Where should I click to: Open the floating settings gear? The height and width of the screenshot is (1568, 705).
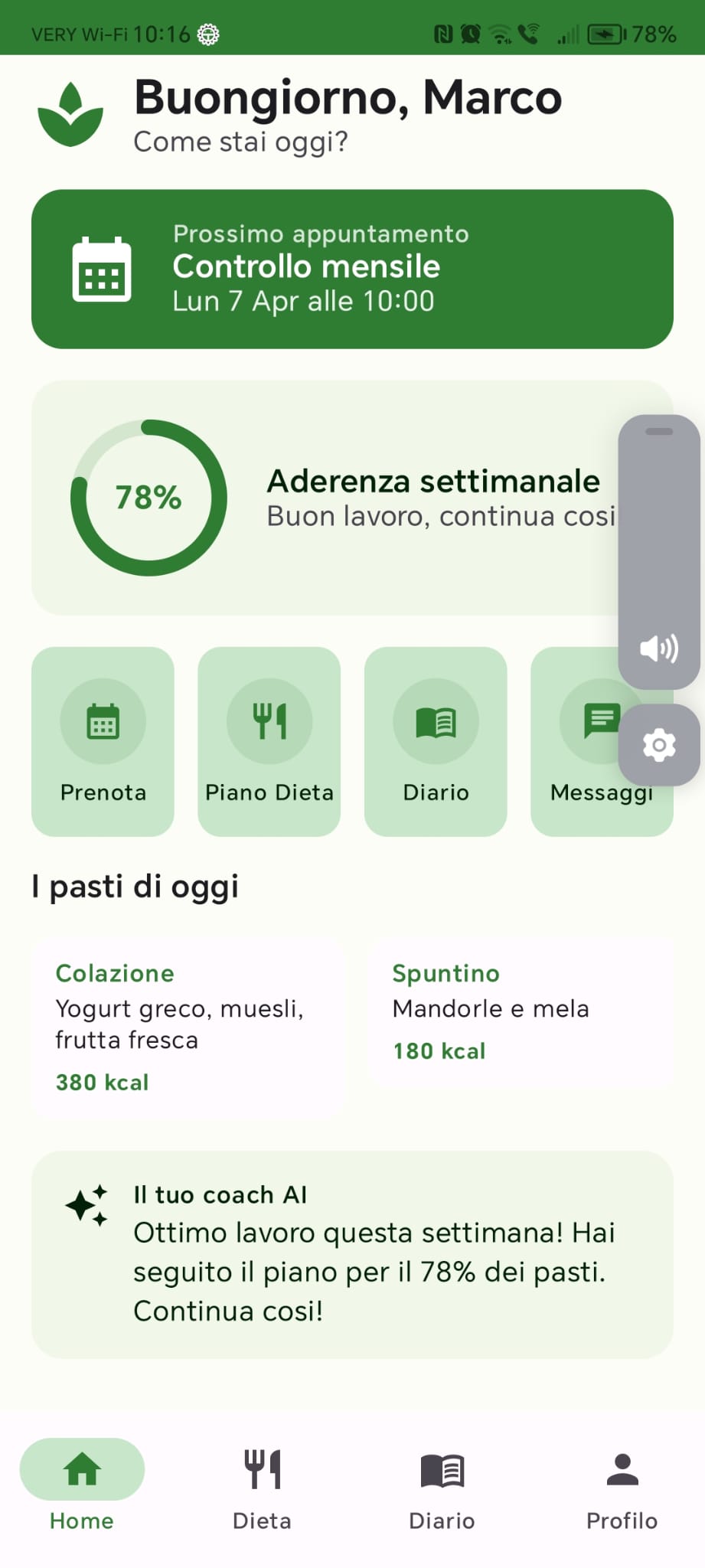[659, 744]
